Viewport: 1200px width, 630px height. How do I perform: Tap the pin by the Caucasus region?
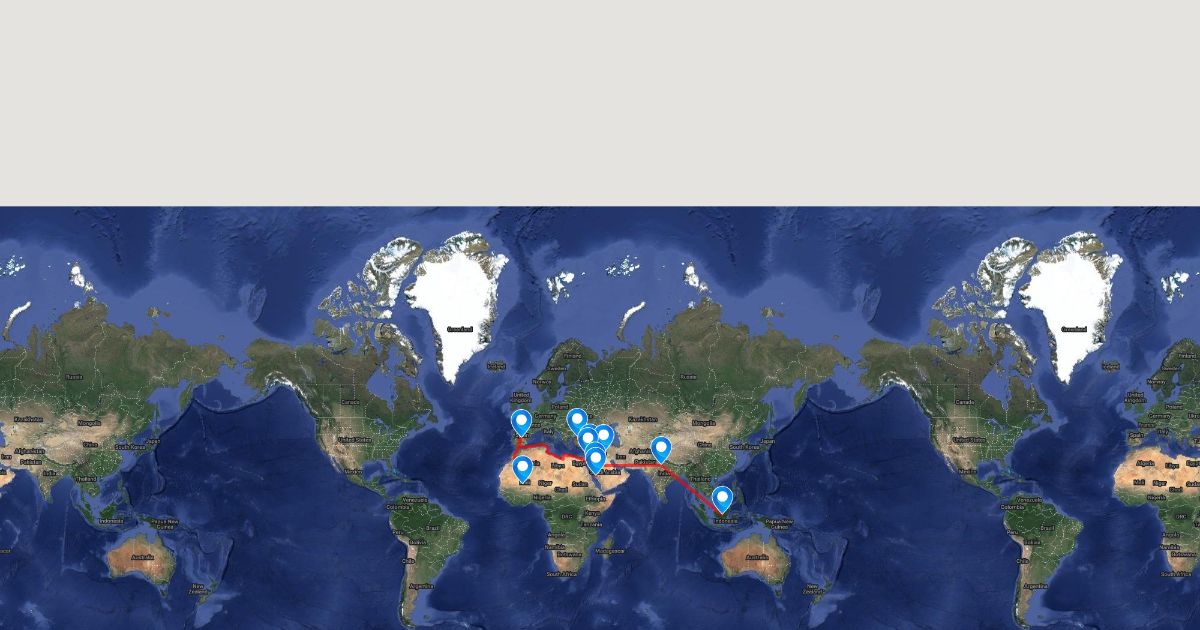(603, 436)
